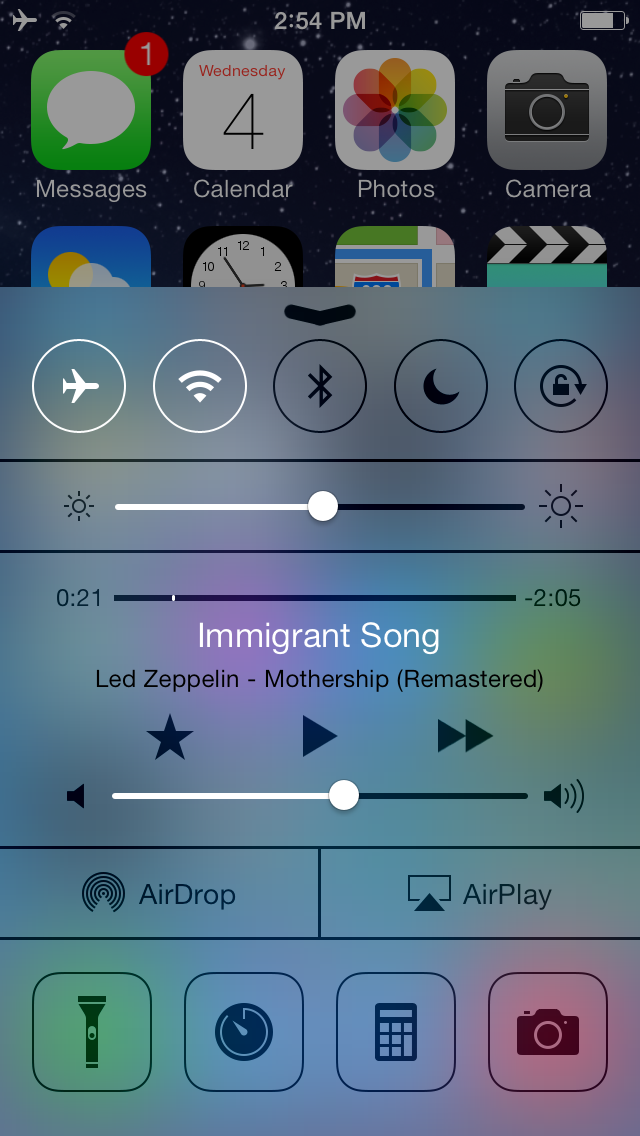Screen dimensions: 640x1136
Task: Dismiss Control Center using the down chevron
Action: (x=320, y=313)
